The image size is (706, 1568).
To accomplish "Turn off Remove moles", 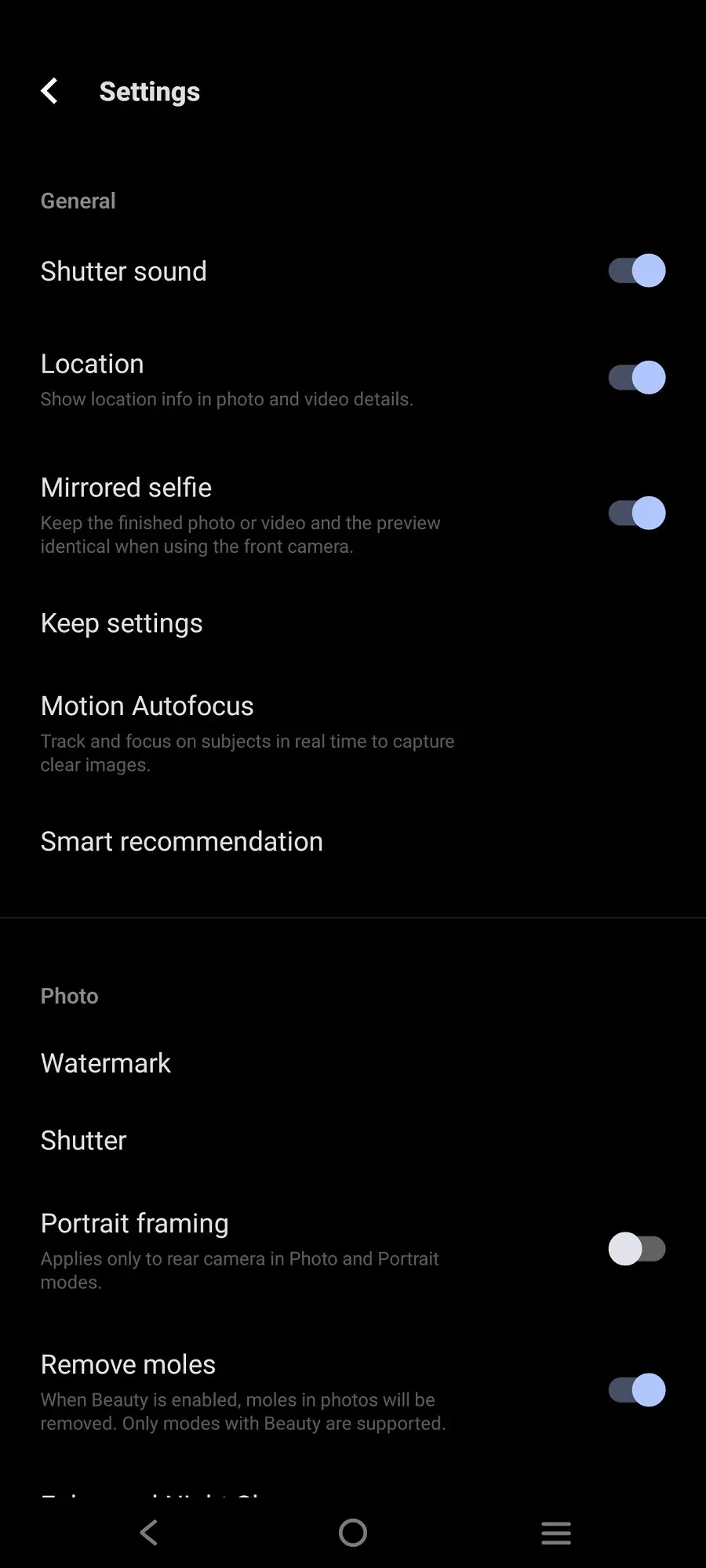I will click(635, 1390).
